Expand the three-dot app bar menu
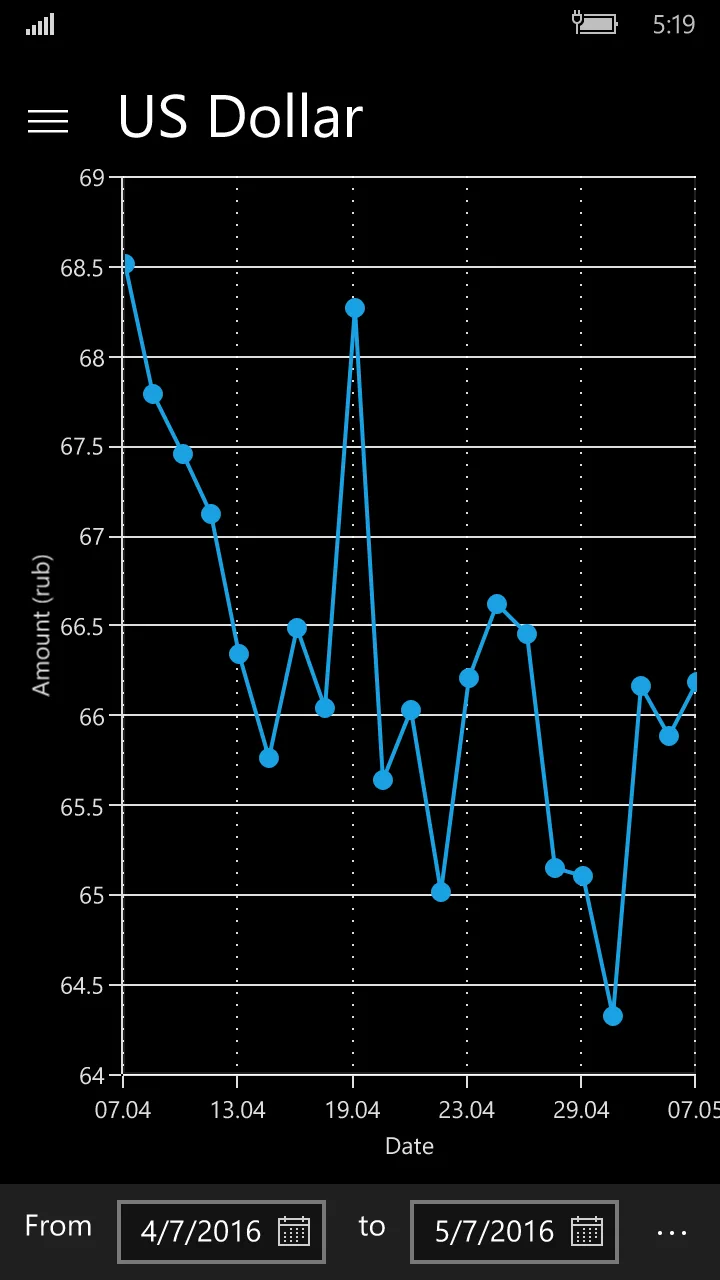The width and height of the screenshot is (720, 1280). 672,1232
